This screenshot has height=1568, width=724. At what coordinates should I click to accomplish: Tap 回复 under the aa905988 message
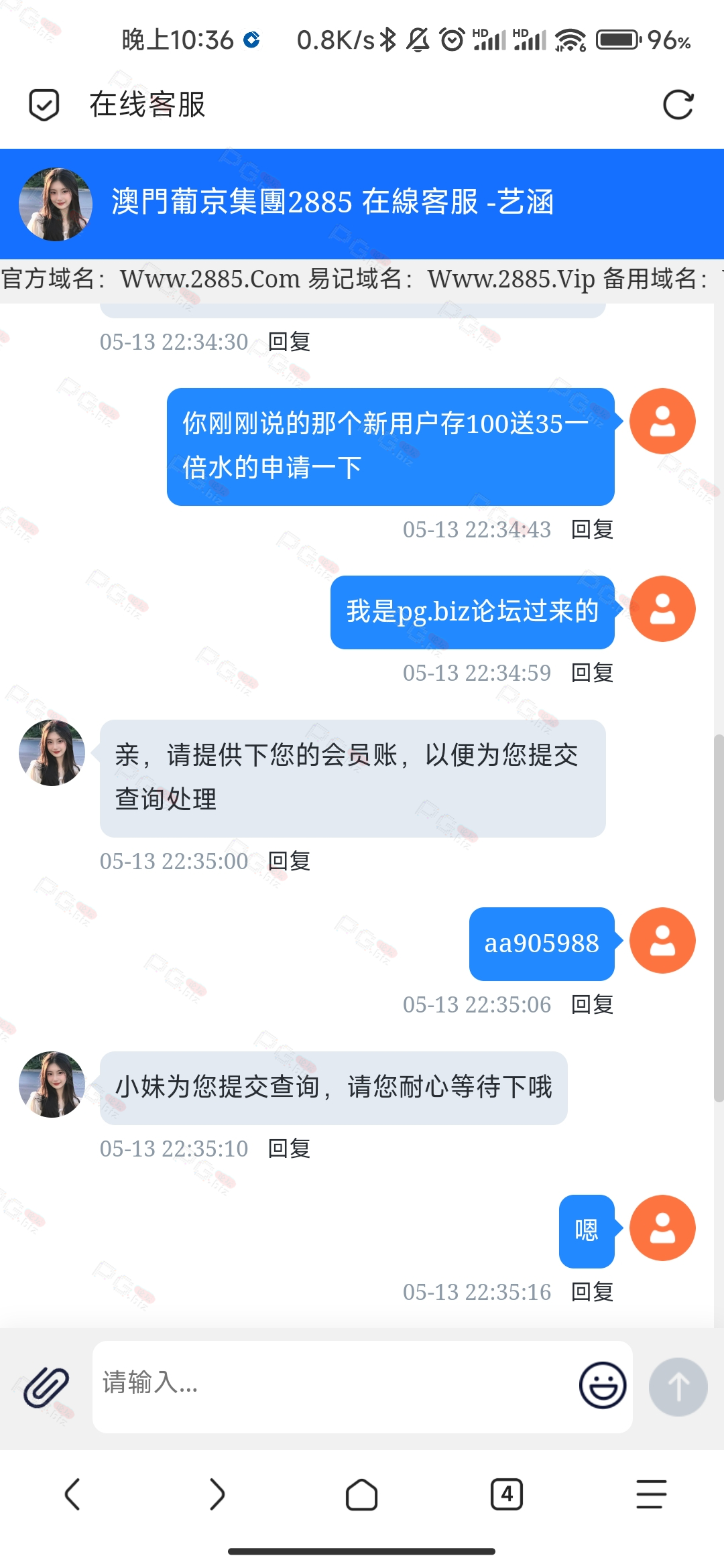[x=592, y=1004]
